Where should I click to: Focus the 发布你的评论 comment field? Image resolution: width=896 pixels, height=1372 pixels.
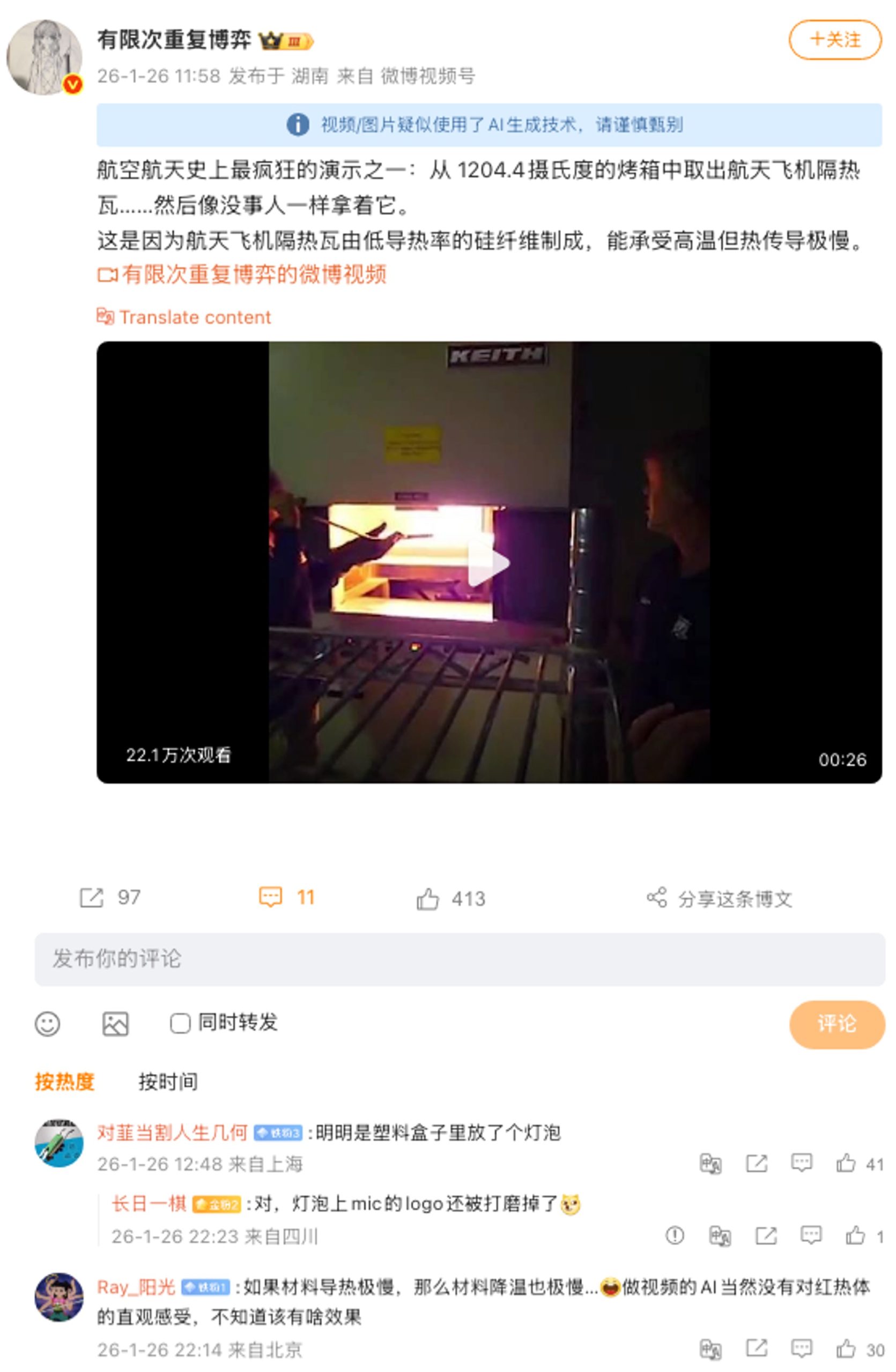(x=460, y=959)
